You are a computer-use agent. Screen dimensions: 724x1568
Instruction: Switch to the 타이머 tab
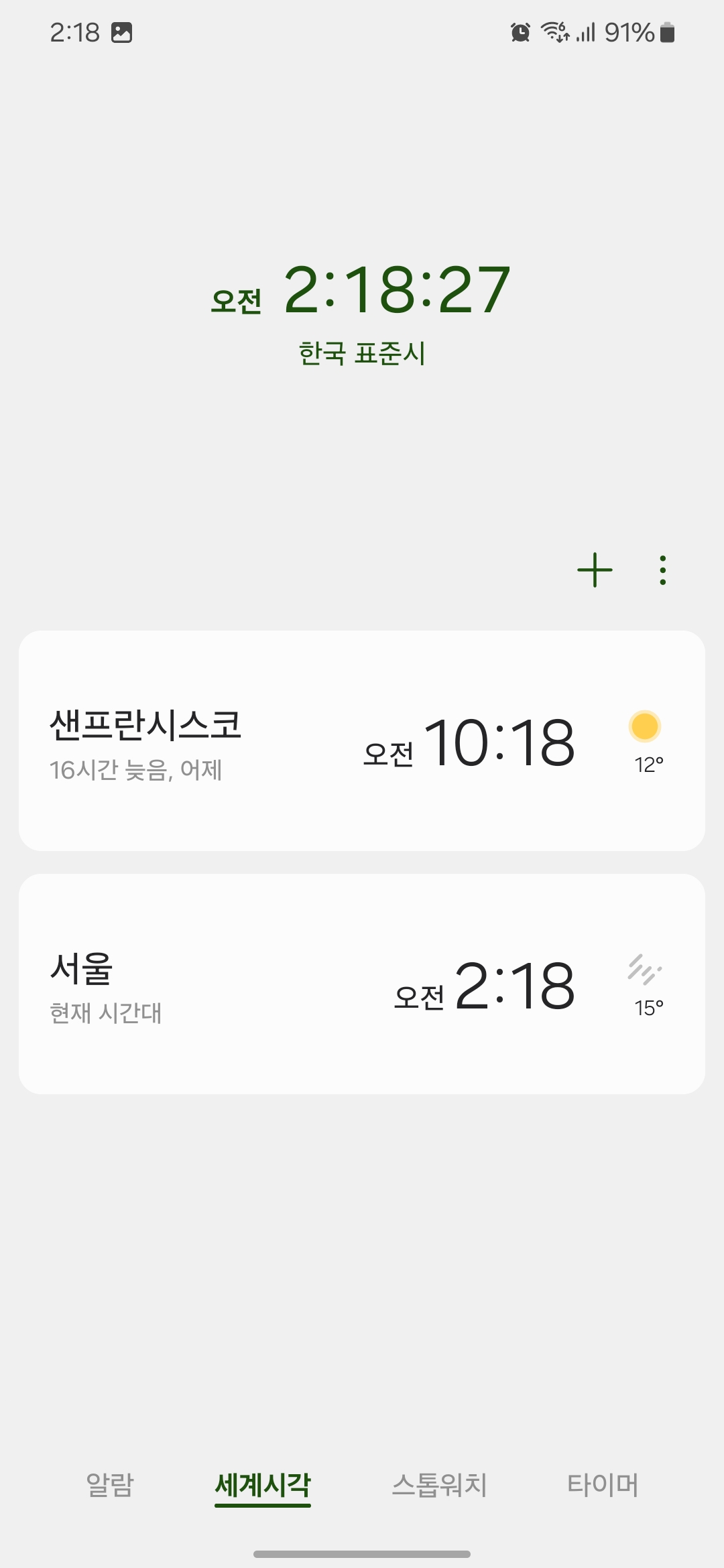(x=603, y=1485)
